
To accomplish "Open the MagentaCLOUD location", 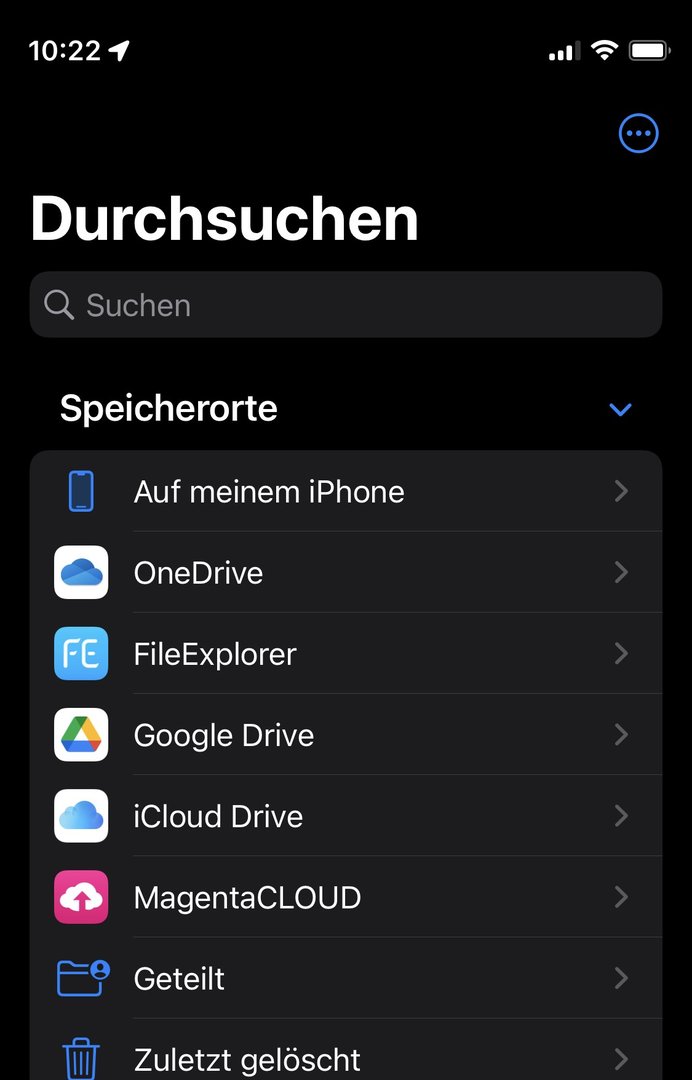I will (x=346, y=897).
